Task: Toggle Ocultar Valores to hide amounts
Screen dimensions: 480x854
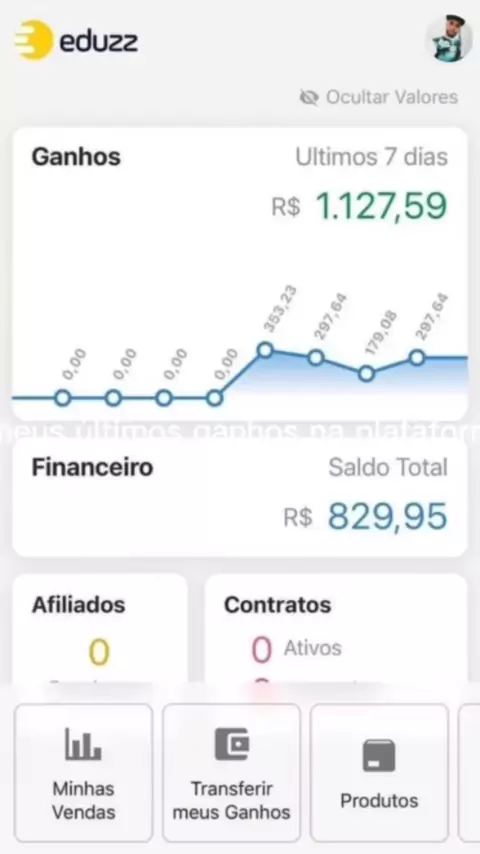Action: coord(379,97)
